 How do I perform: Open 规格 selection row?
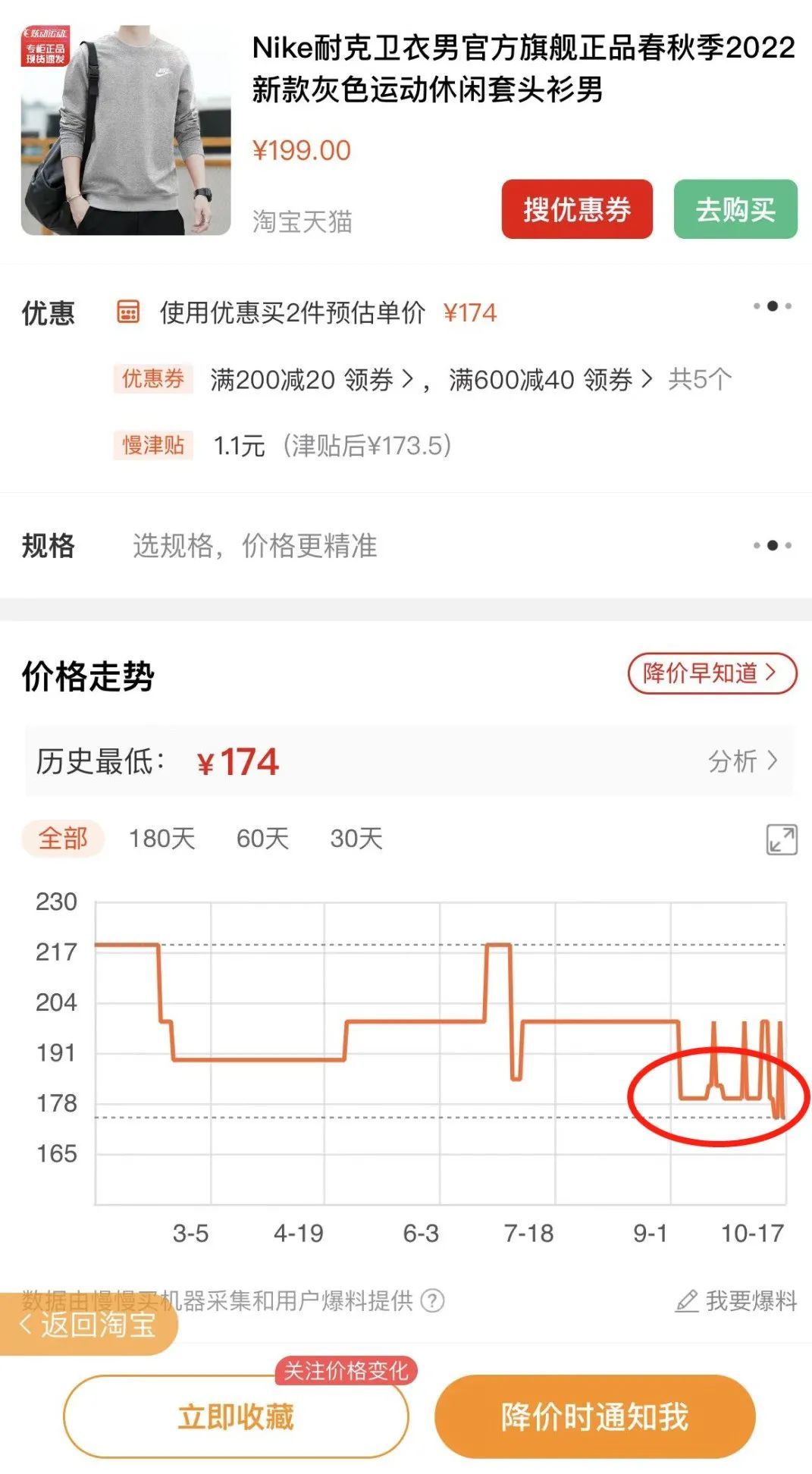pos(406,546)
